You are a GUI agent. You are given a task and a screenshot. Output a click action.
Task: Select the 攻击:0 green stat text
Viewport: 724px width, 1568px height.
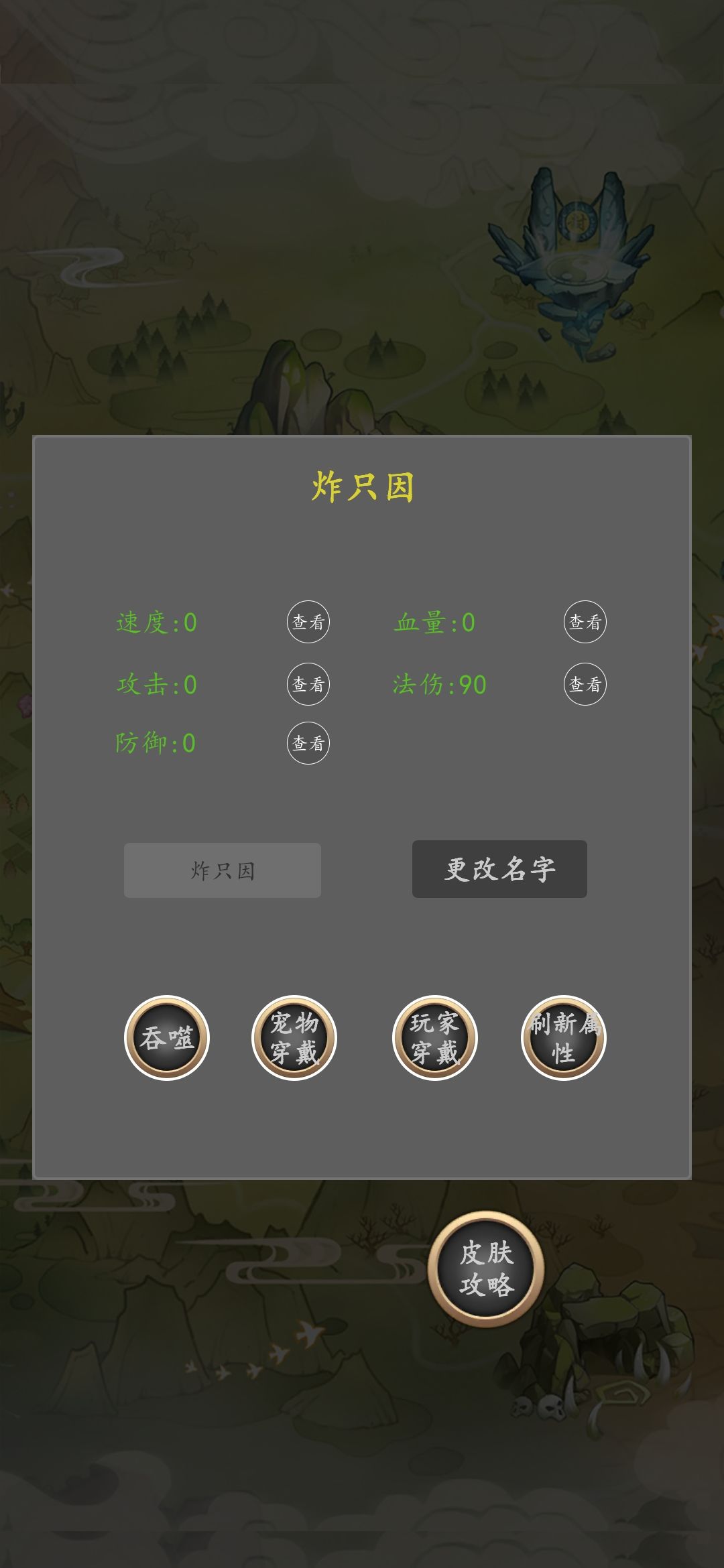pos(156,683)
